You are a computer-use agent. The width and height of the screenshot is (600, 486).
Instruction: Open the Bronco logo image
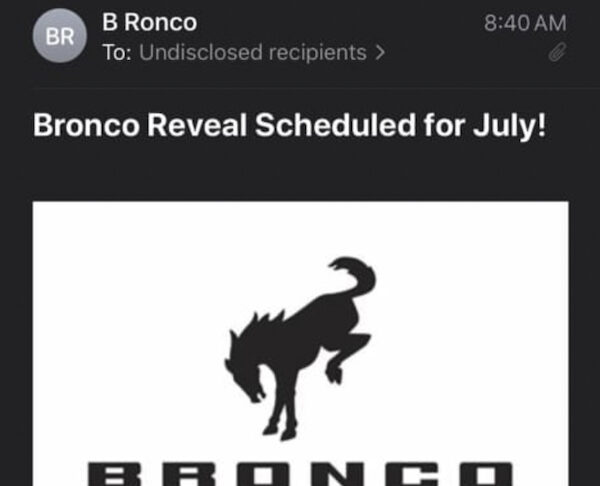pyautogui.click(x=300, y=343)
